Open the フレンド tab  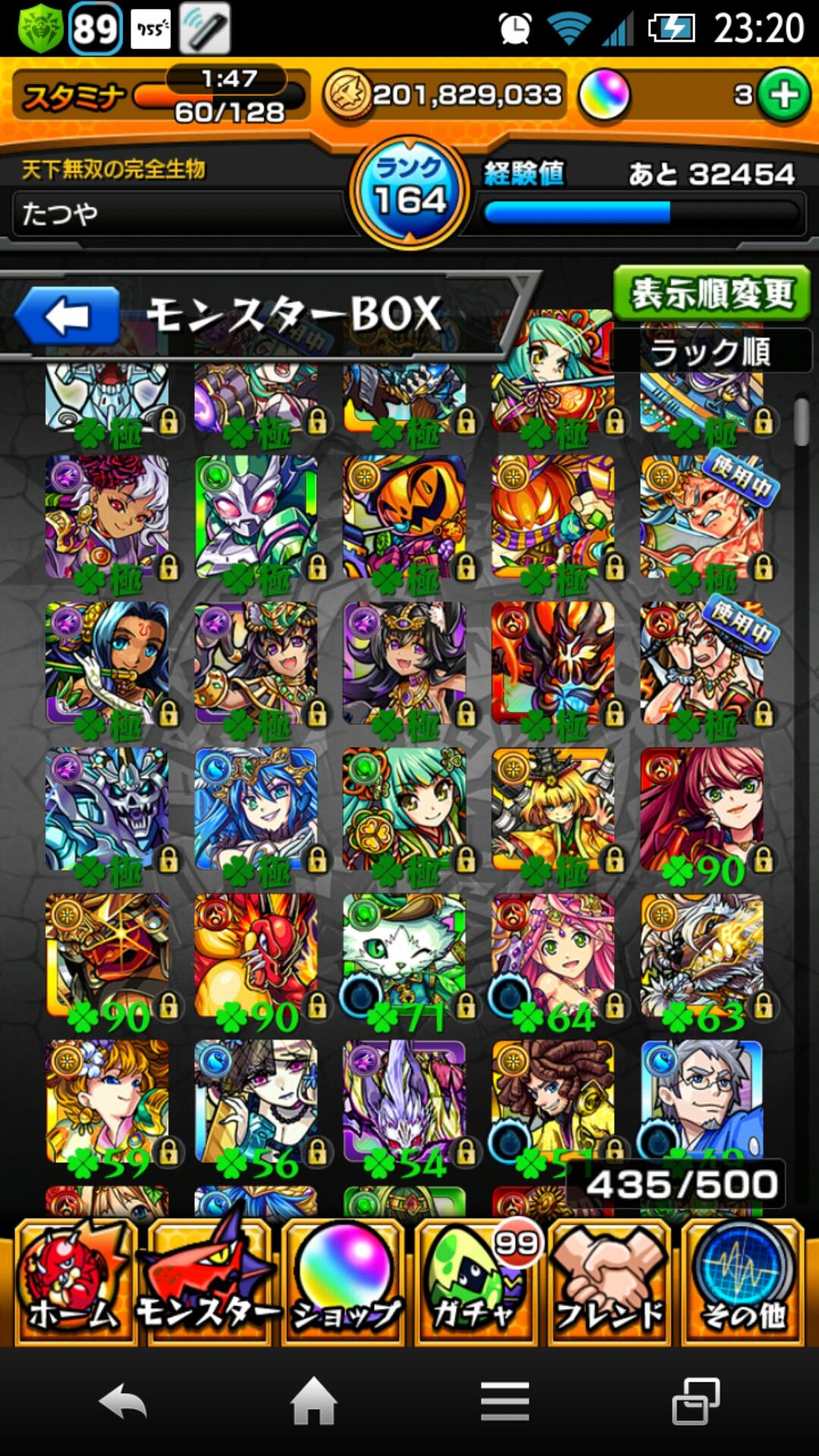[610, 1283]
